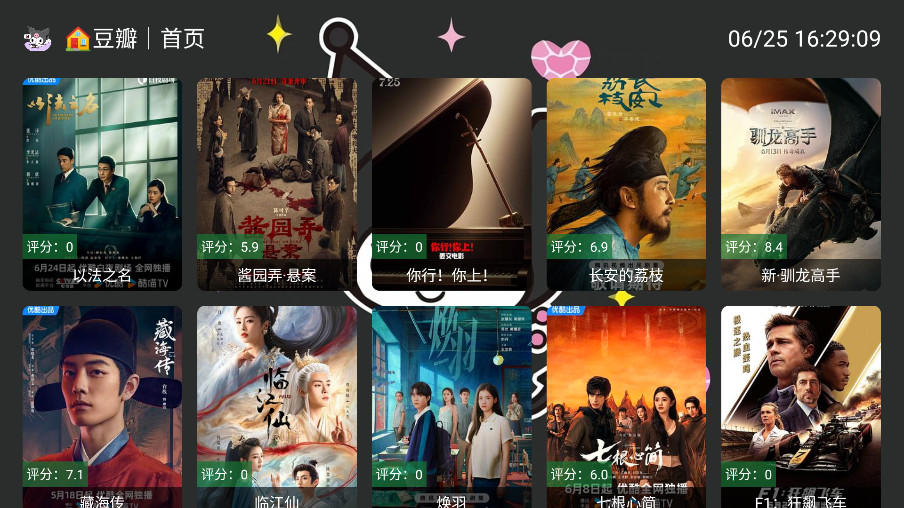Select the 首页 tab

coord(183,39)
